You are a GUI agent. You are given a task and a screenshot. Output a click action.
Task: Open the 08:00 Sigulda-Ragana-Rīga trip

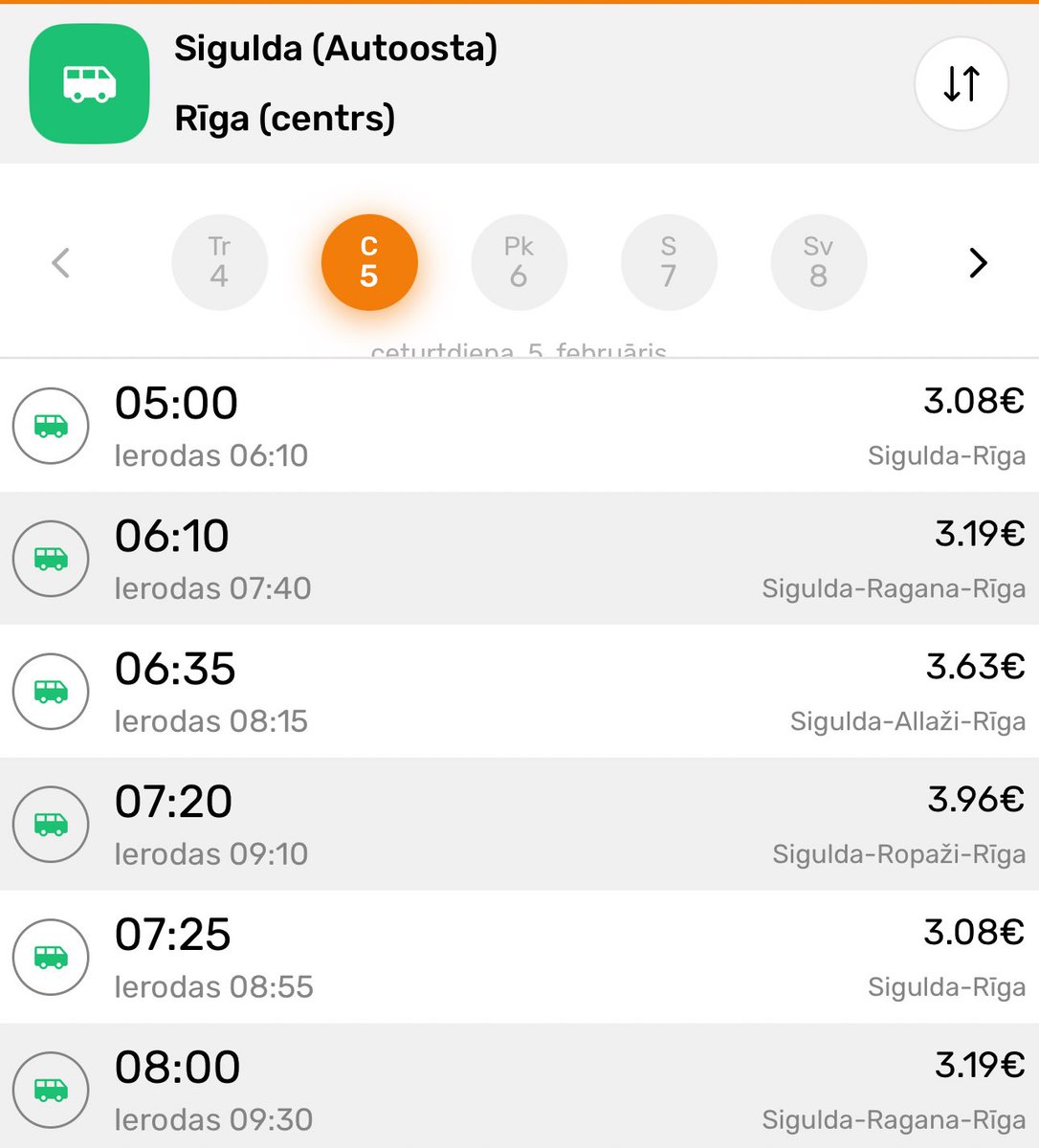click(x=519, y=1089)
